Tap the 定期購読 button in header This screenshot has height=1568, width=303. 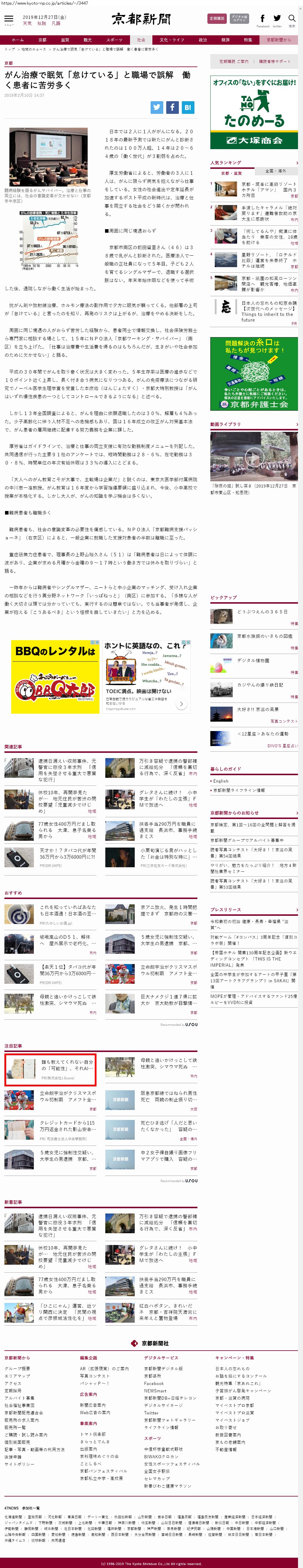(x=217, y=19)
